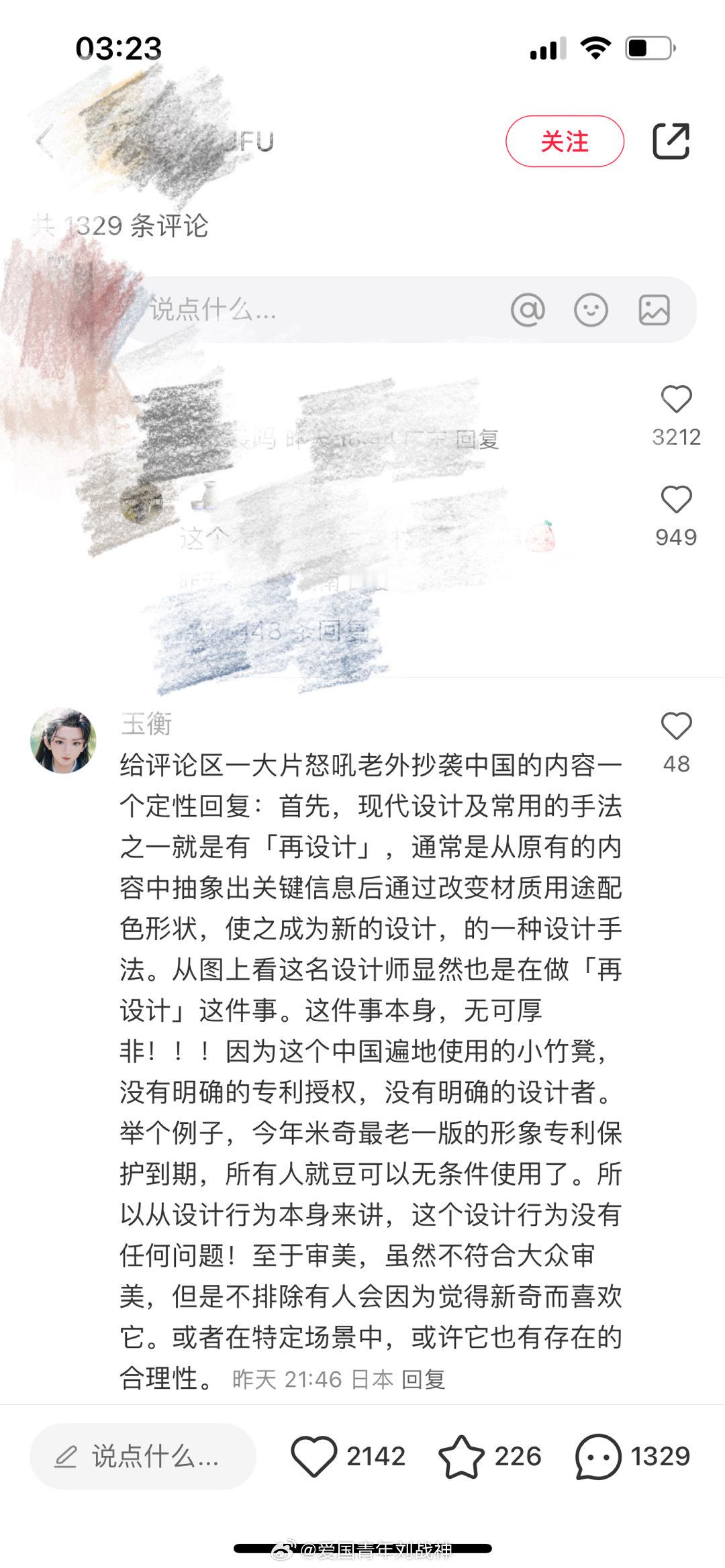Like the post with 2142 likes
The image size is (725, 1568).
pyautogui.click(x=313, y=1457)
